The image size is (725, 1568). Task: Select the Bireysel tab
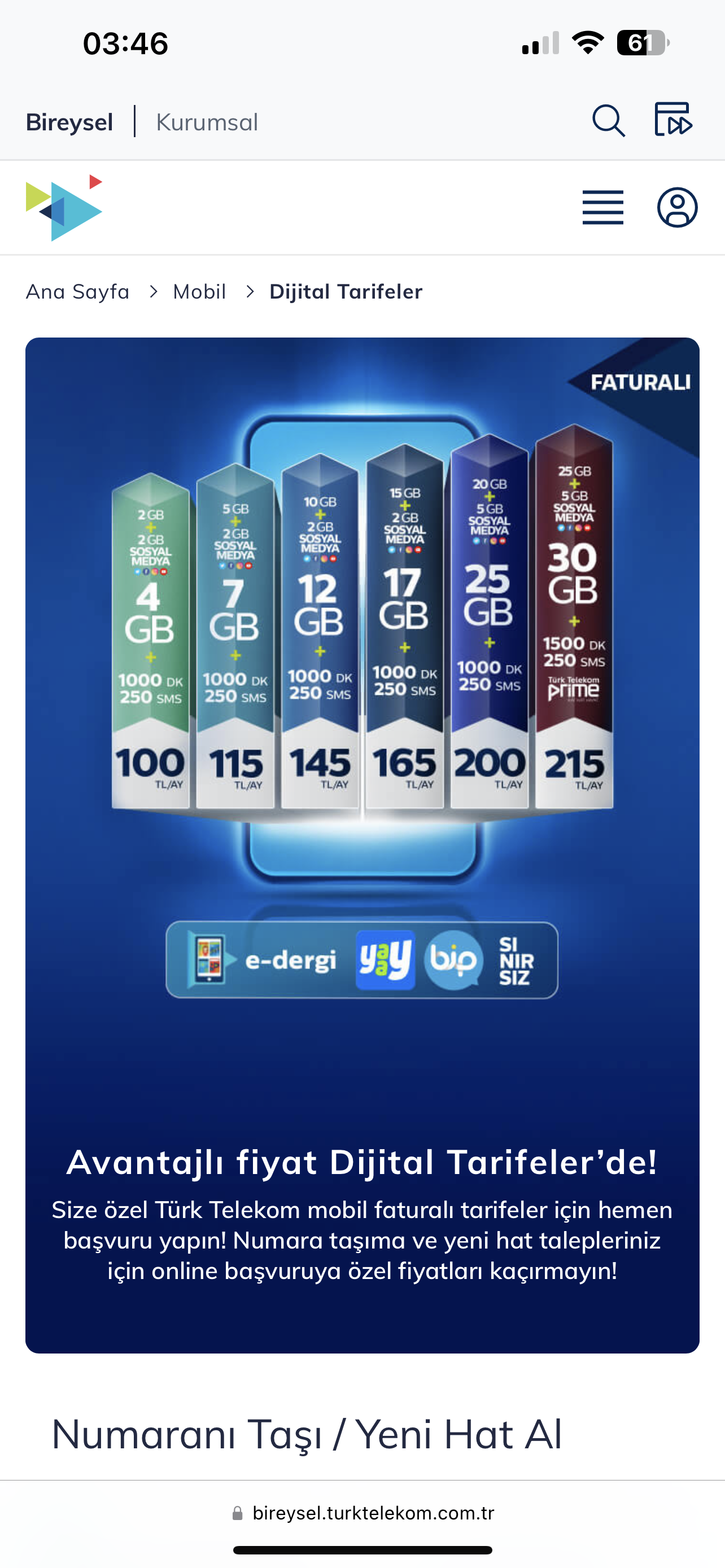click(x=69, y=122)
